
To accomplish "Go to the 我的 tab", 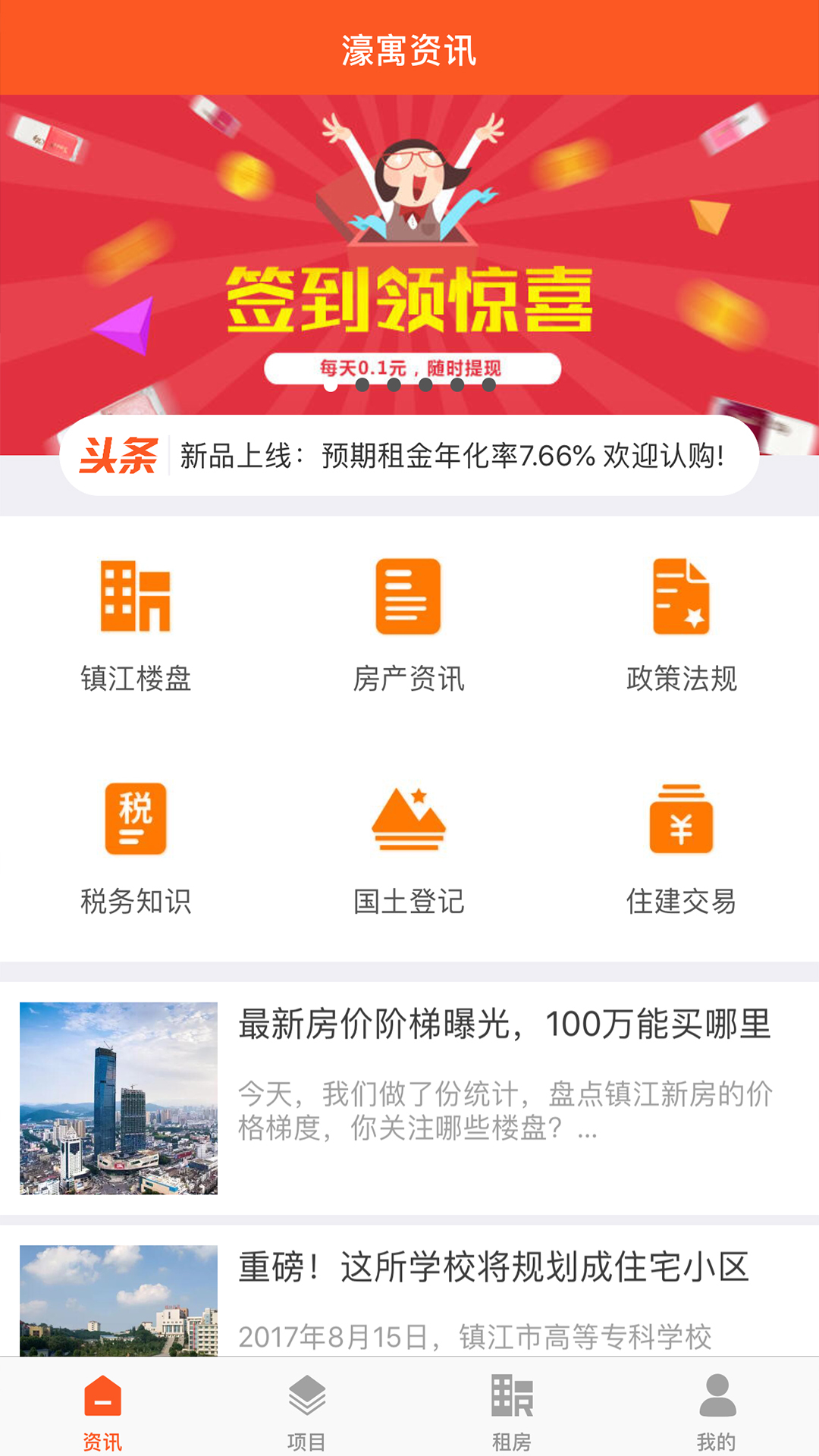I will (x=717, y=1410).
